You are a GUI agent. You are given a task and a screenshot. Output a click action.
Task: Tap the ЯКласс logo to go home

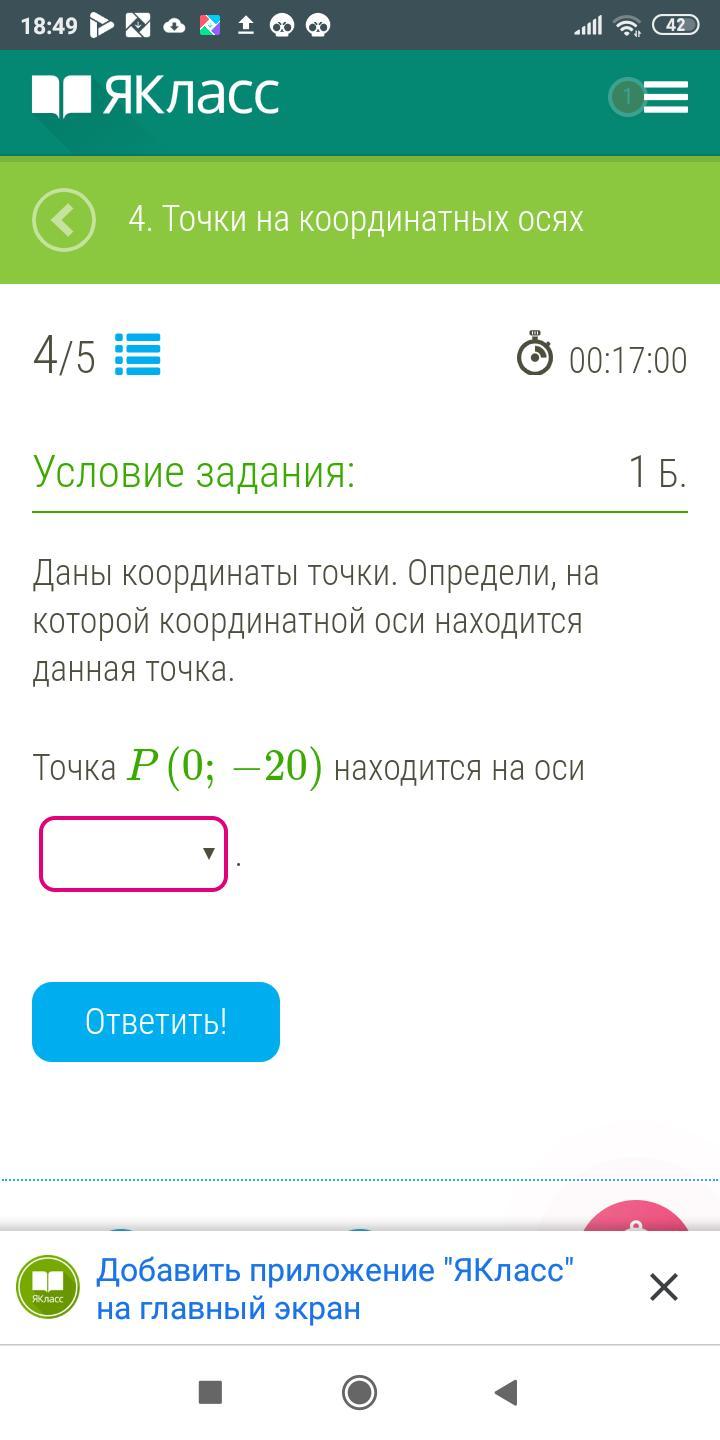(156, 97)
